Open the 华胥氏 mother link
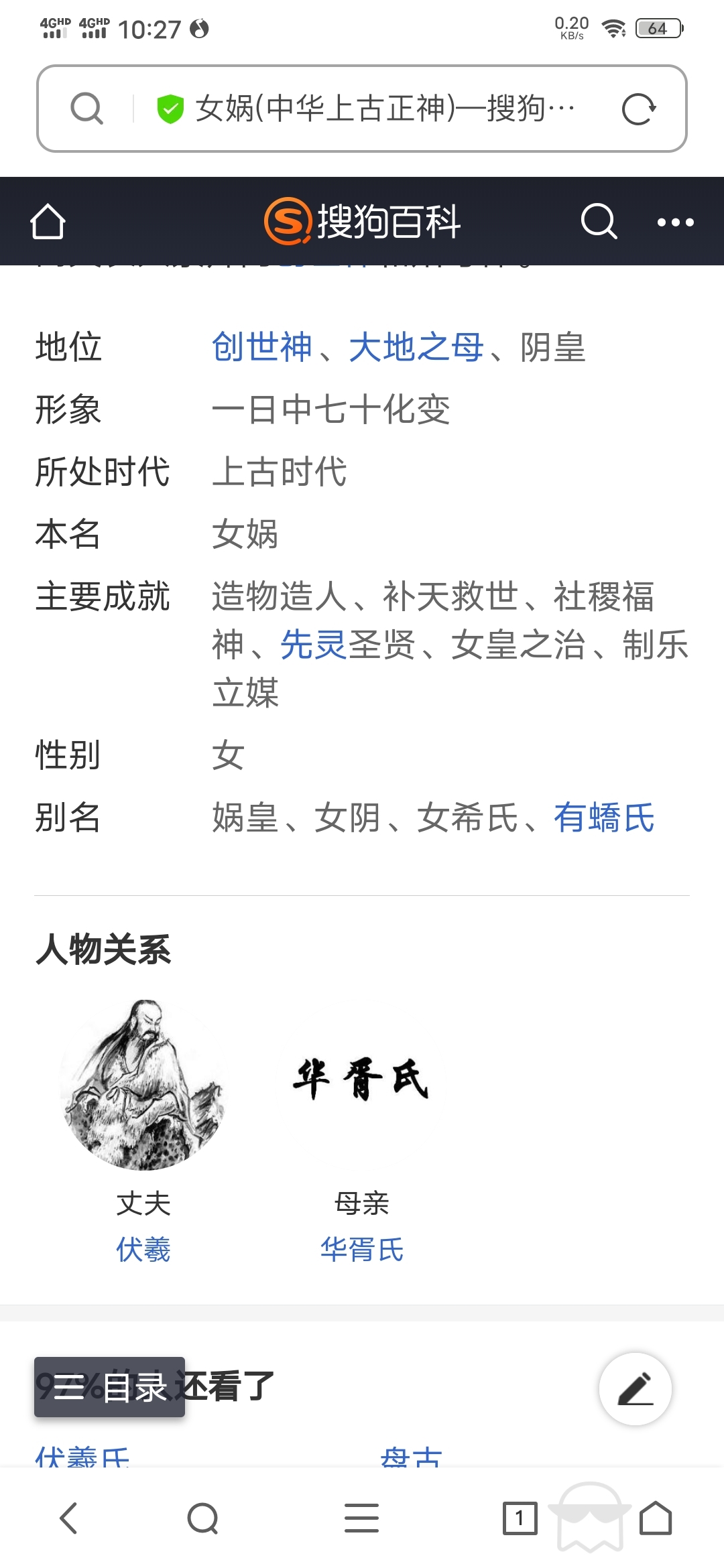Image resolution: width=724 pixels, height=1568 pixels. (x=361, y=1250)
